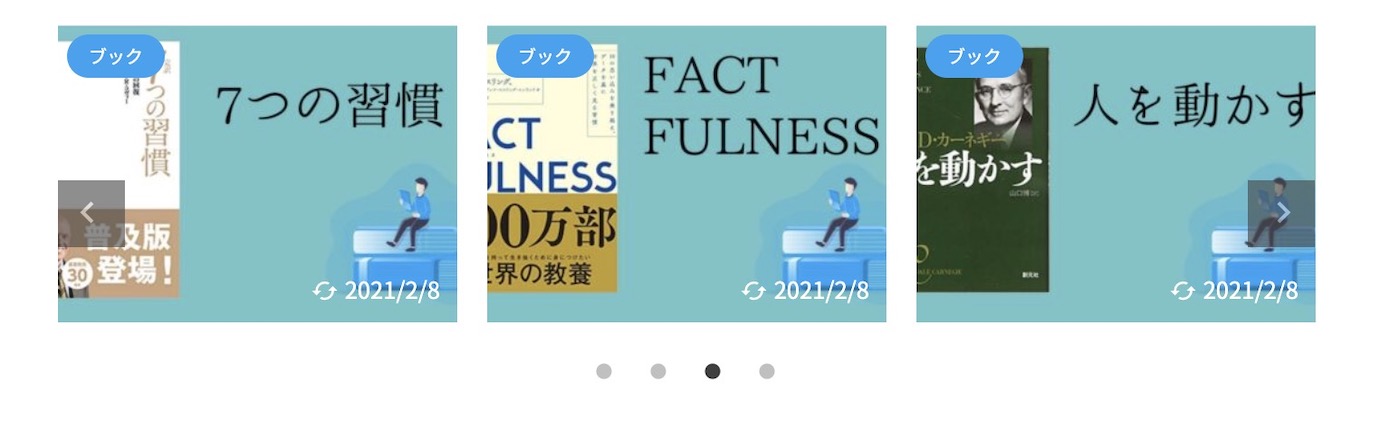The height and width of the screenshot is (422, 1380).
Task: Jump to the second carousel page dot
Action: [x=658, y=371]
